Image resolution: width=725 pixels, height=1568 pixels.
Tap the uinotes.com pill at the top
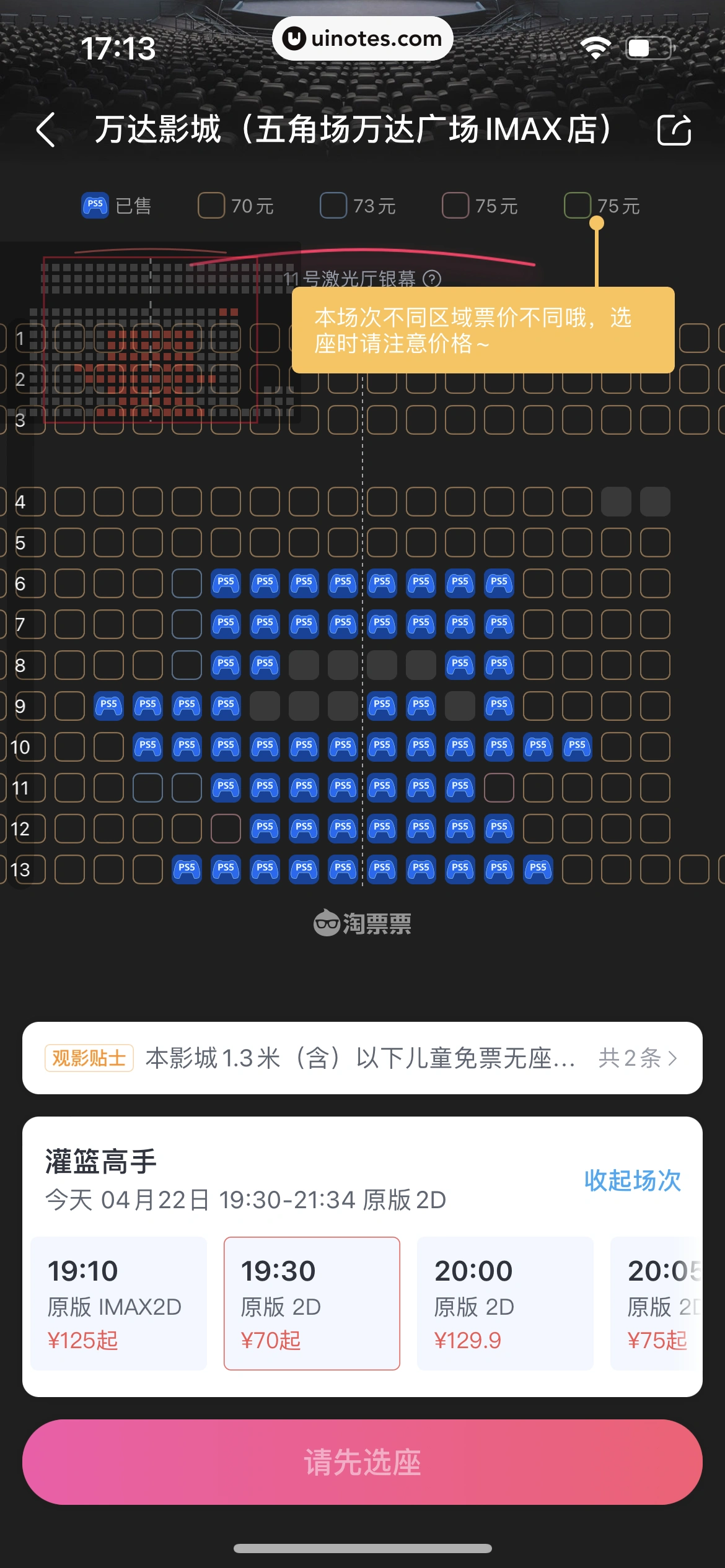[362, 38]
